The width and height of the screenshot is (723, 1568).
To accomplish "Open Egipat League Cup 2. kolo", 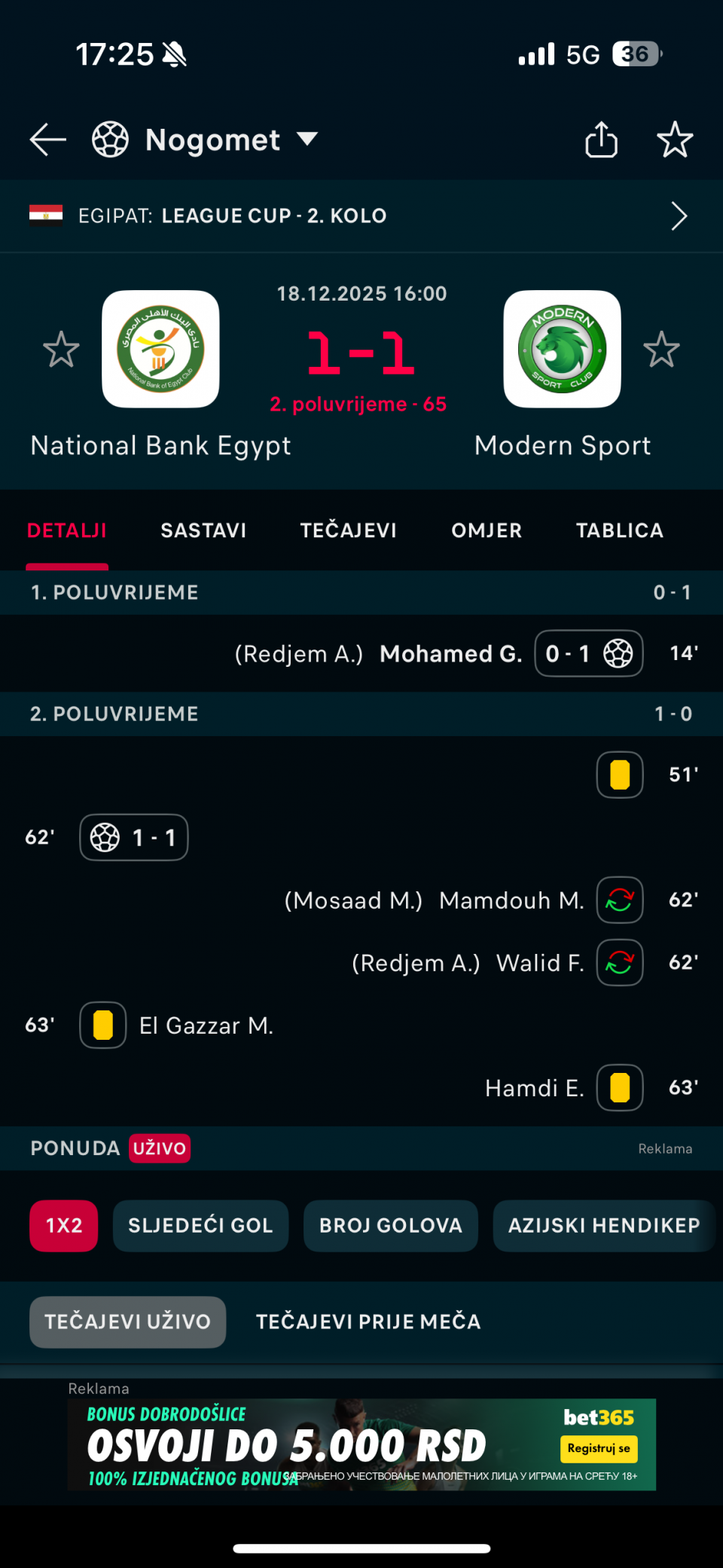I will tap(361, 216).
